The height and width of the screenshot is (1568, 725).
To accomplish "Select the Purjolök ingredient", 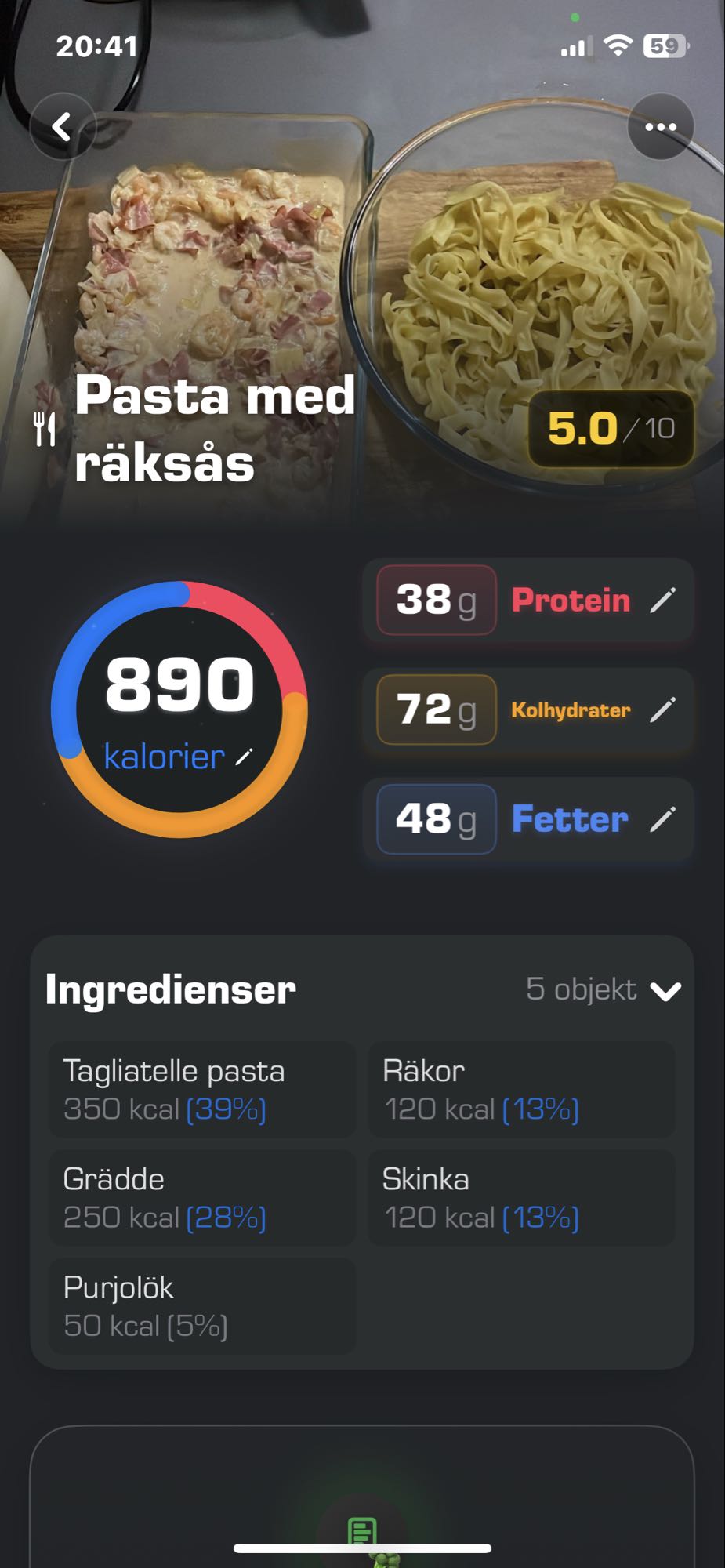I will pos(202,1305).
